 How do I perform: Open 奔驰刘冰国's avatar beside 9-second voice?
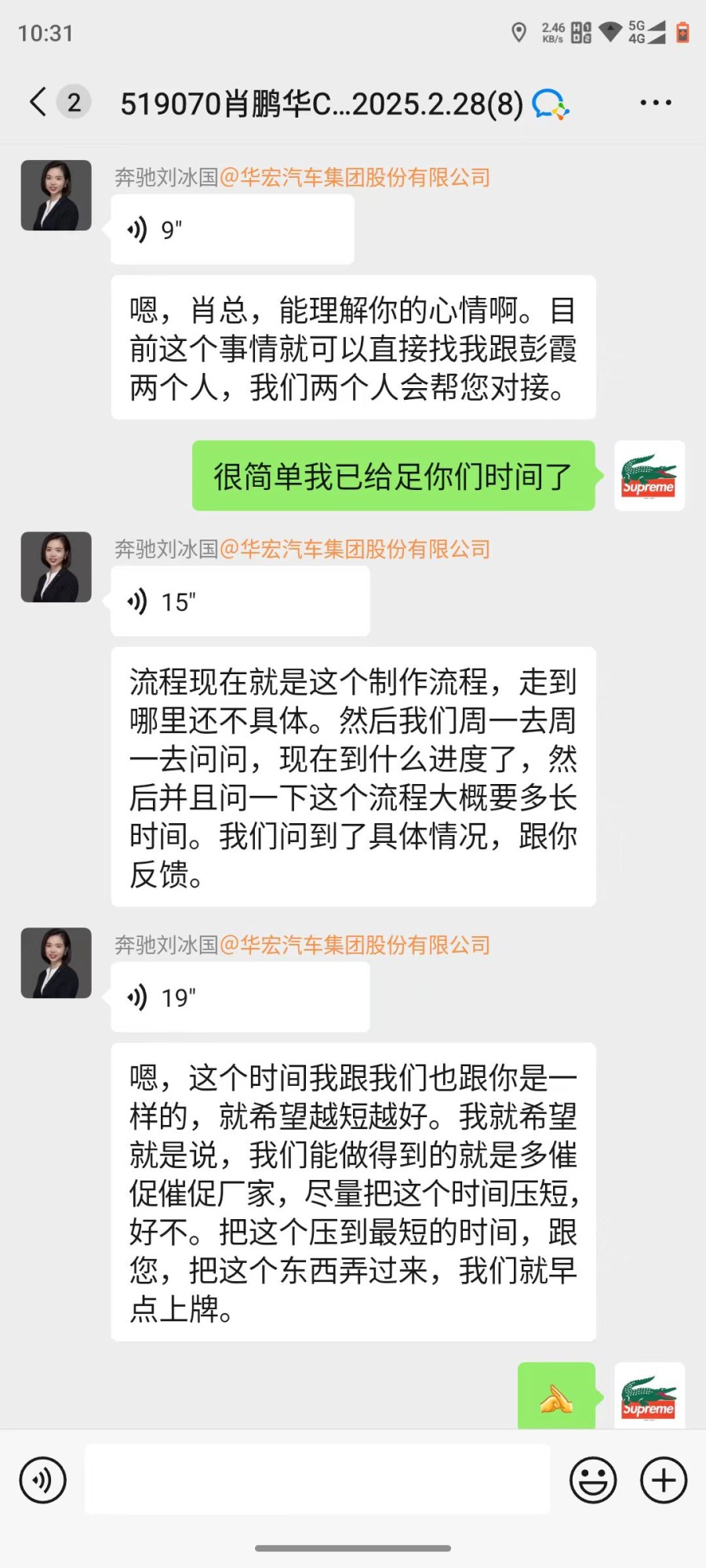click(56, 195)
